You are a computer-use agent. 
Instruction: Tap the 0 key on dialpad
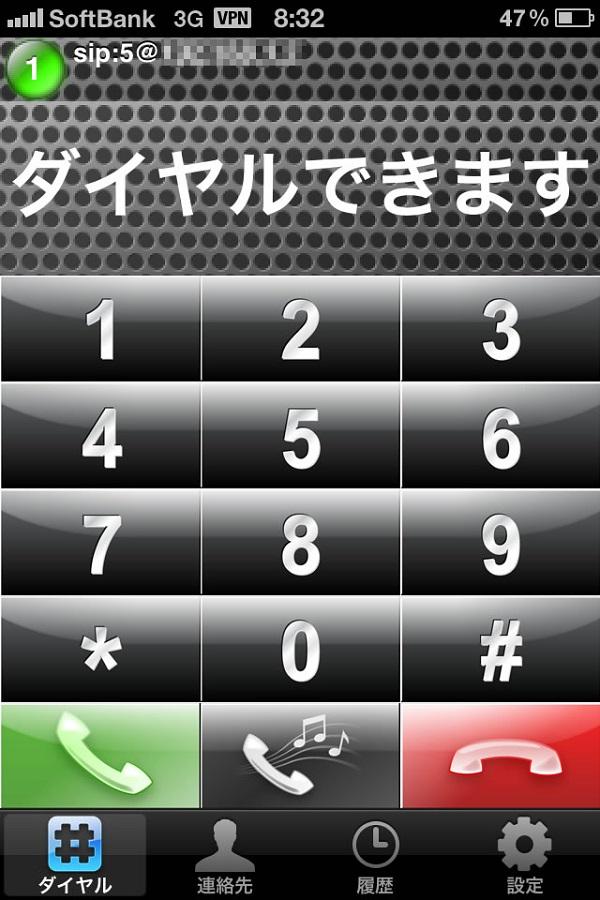click(300, 650)
